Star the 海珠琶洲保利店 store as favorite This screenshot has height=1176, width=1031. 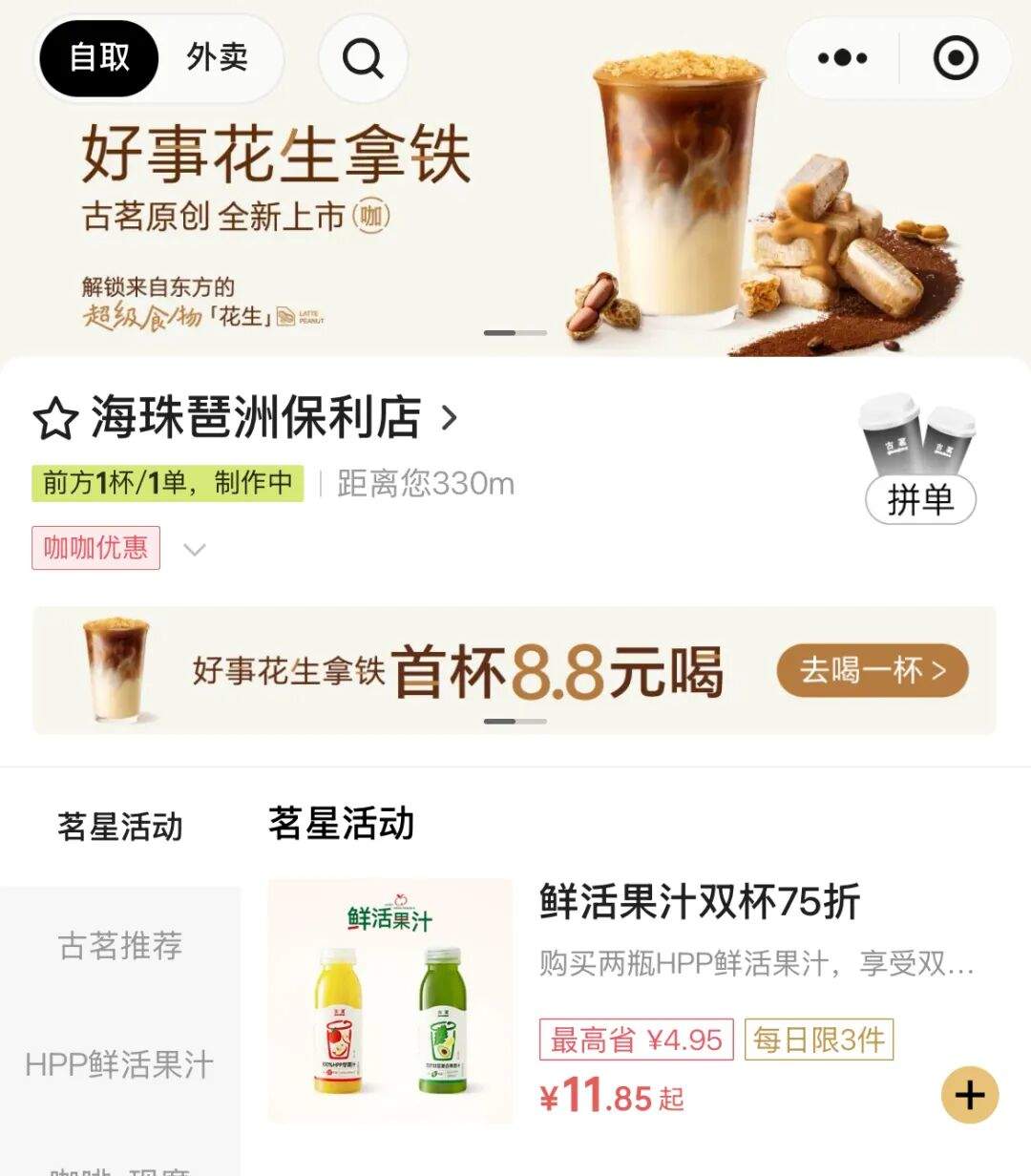(53, 417)
